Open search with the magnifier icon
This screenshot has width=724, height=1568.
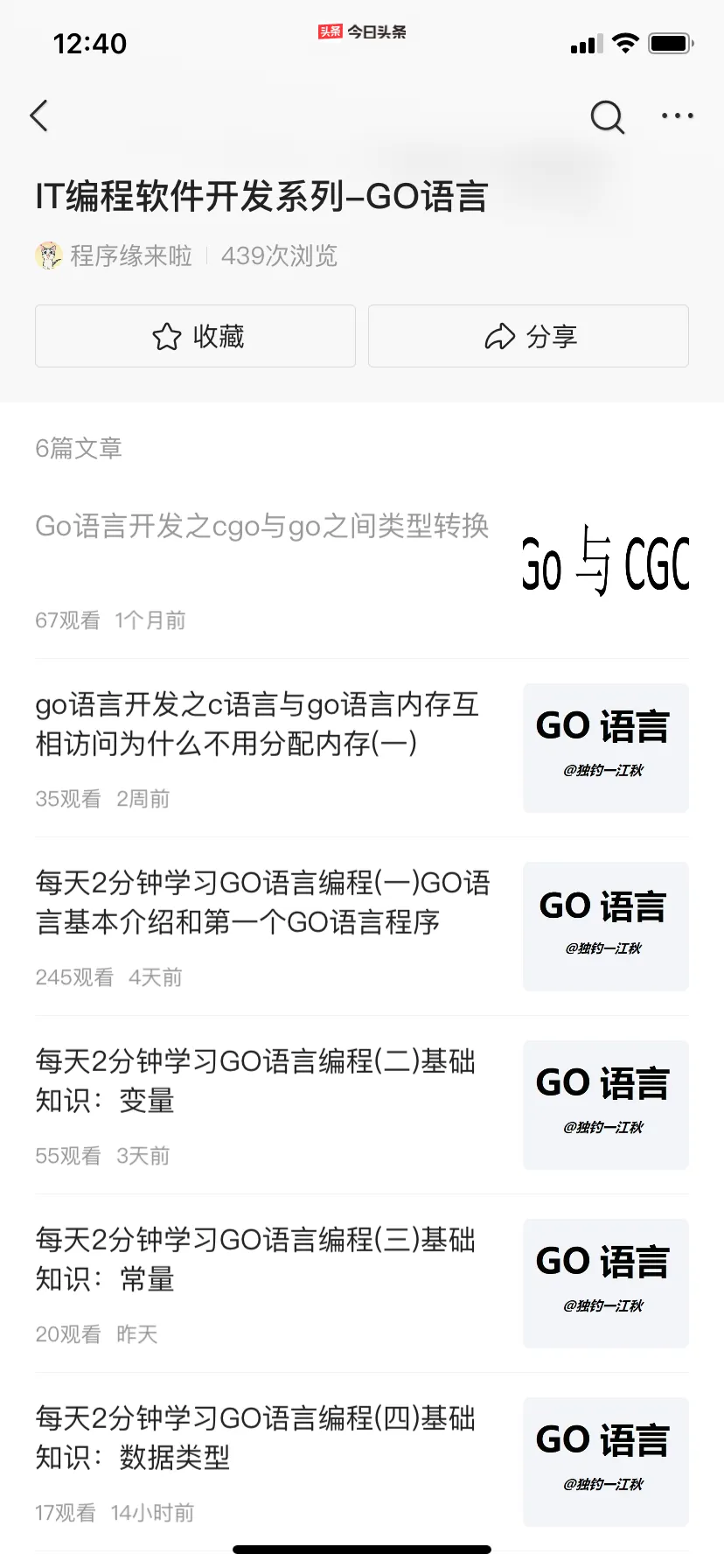607,116
